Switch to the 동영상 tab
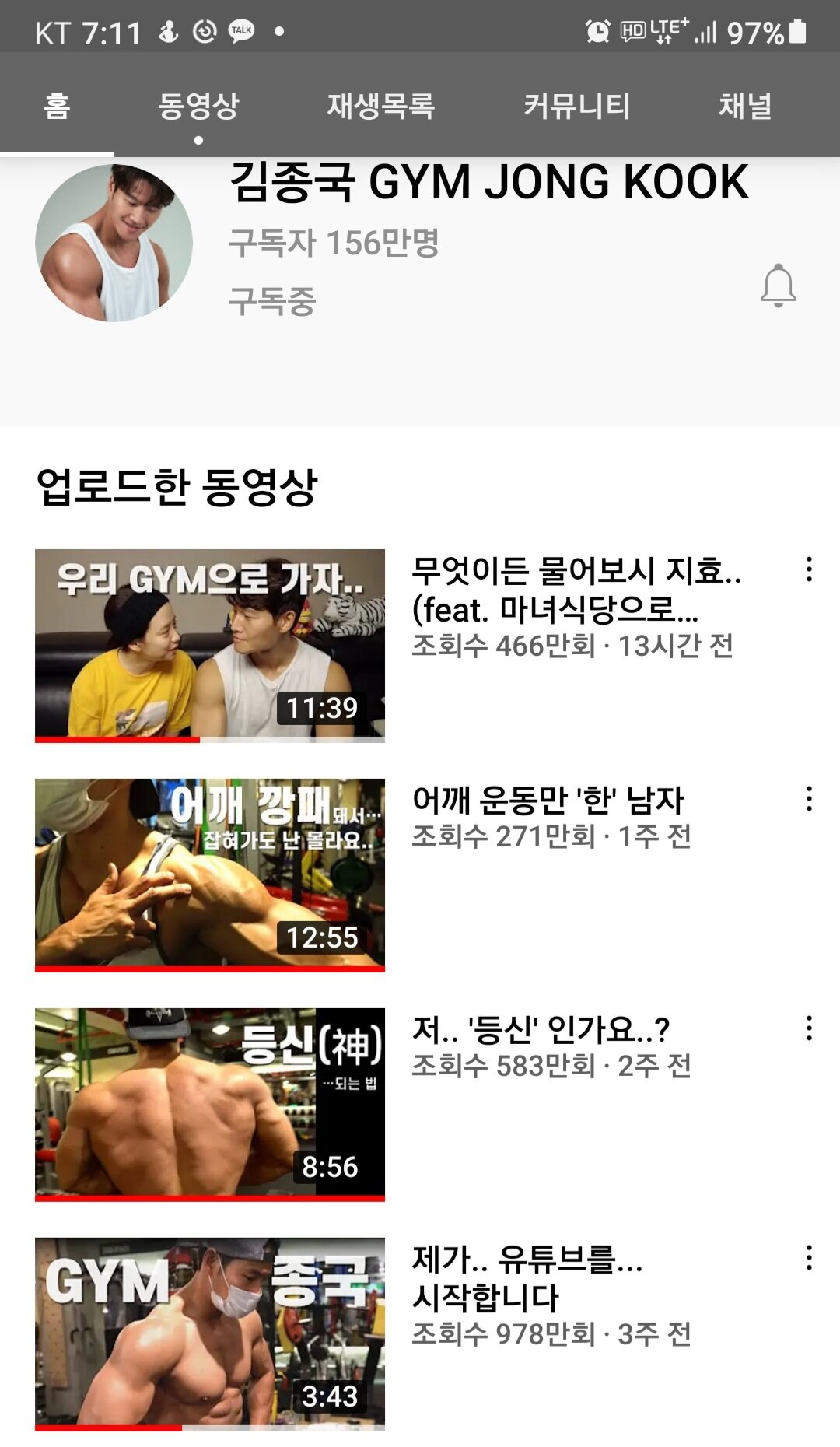The width and height of the screenshot is (840, 1447). (x=198, y=106)
